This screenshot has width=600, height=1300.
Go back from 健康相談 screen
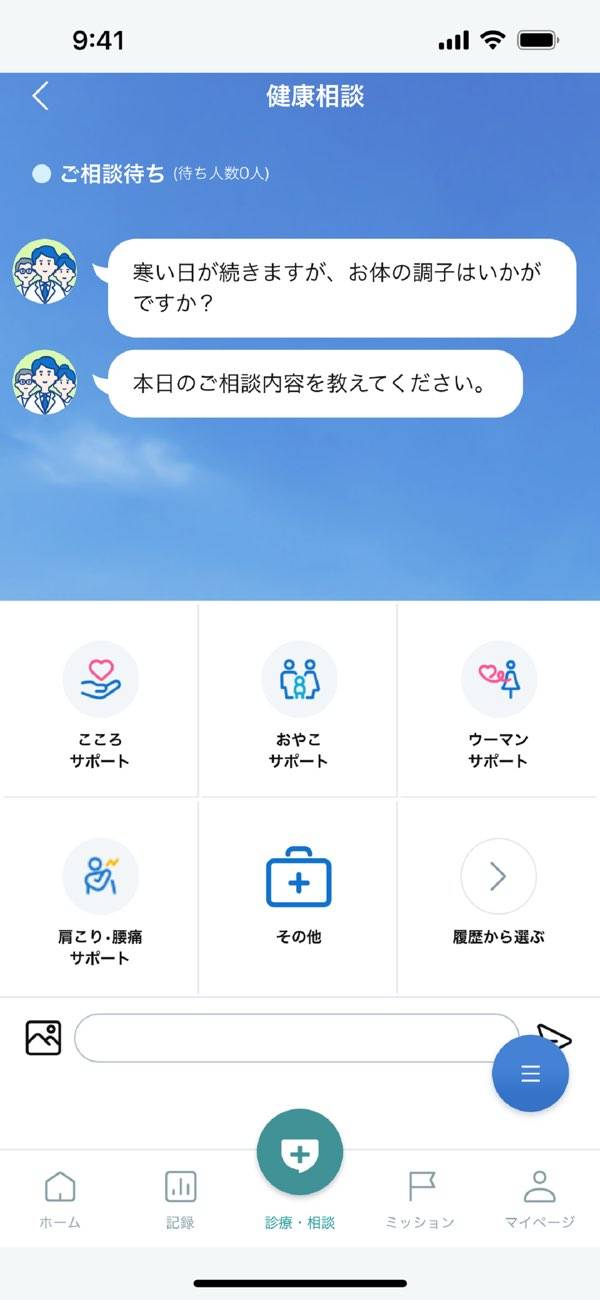(x=40, y=96)
